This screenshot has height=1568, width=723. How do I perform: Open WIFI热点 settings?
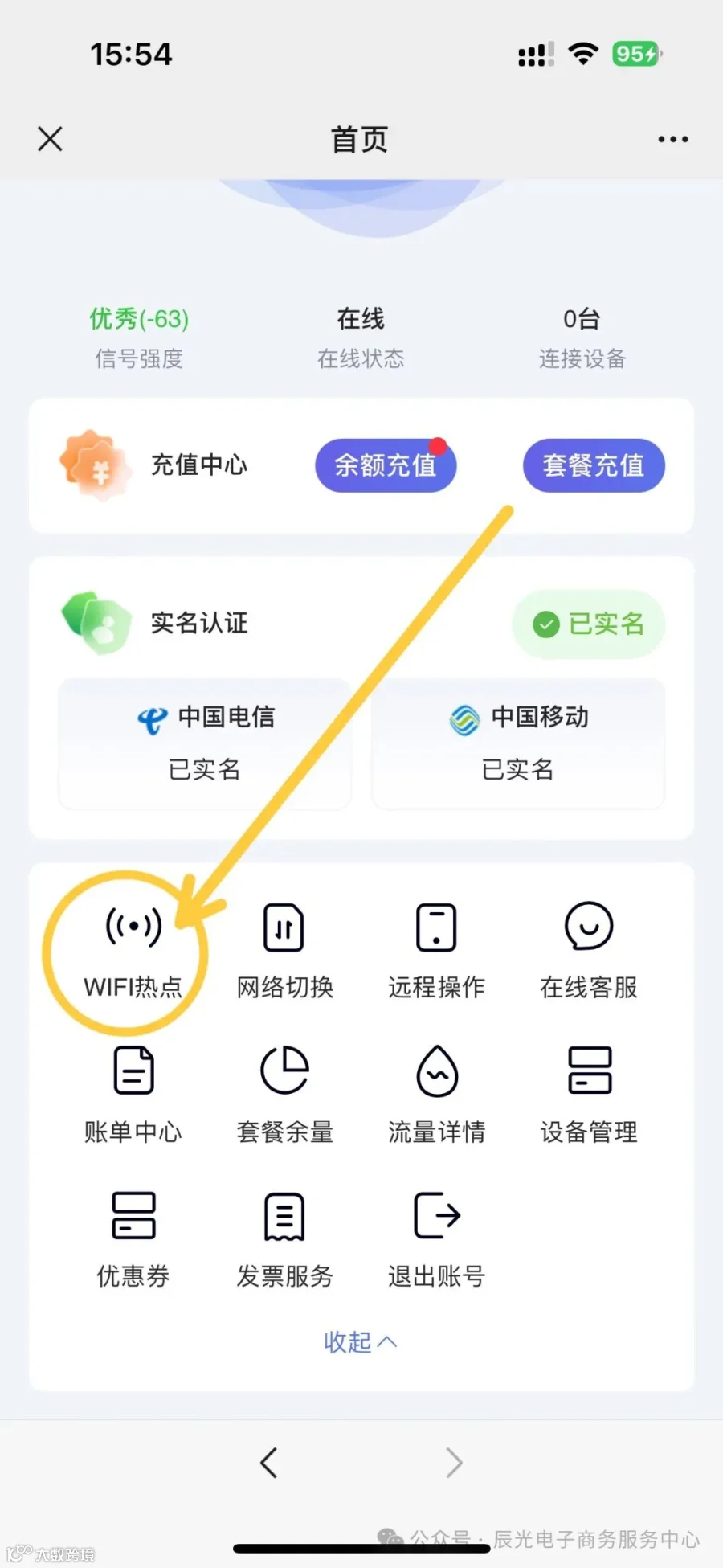click(133, 951)
